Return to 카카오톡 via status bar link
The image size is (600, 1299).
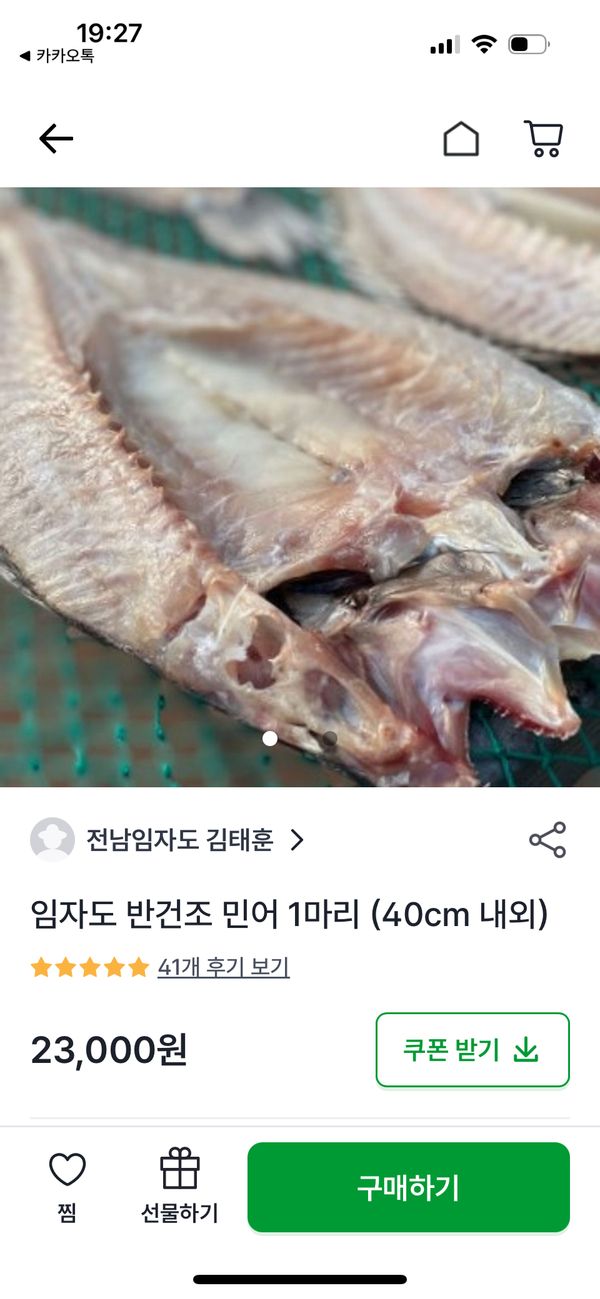[x=58, y=57]
